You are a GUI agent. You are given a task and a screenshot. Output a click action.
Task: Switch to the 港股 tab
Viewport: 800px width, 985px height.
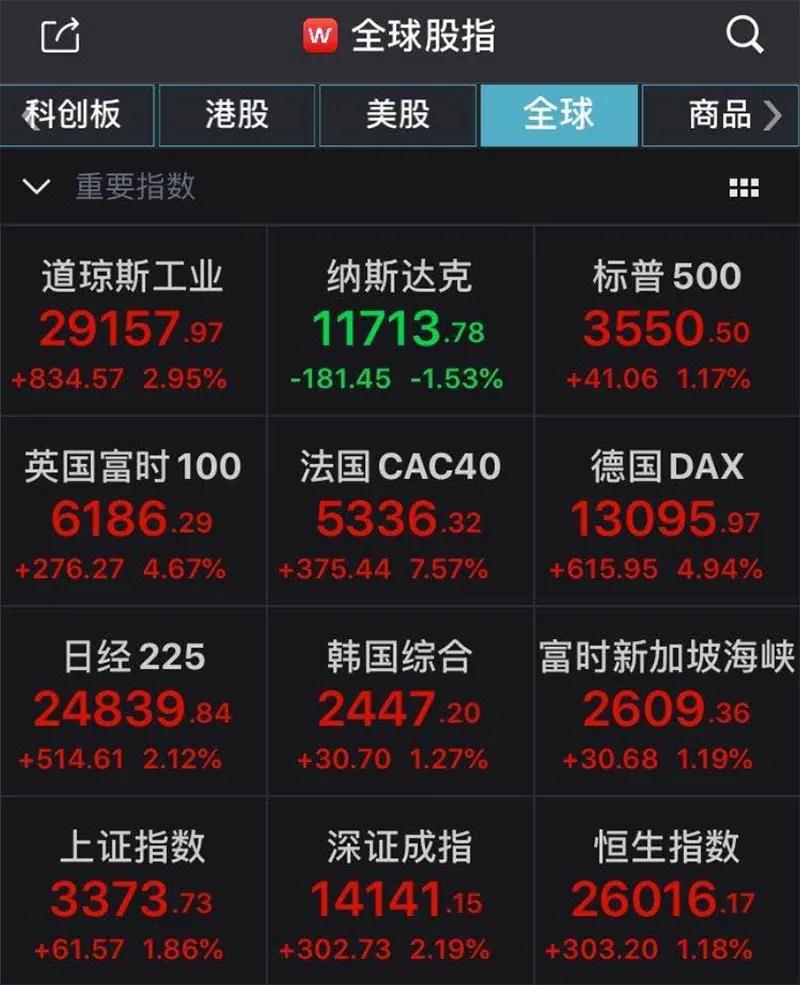coord(237,115)
